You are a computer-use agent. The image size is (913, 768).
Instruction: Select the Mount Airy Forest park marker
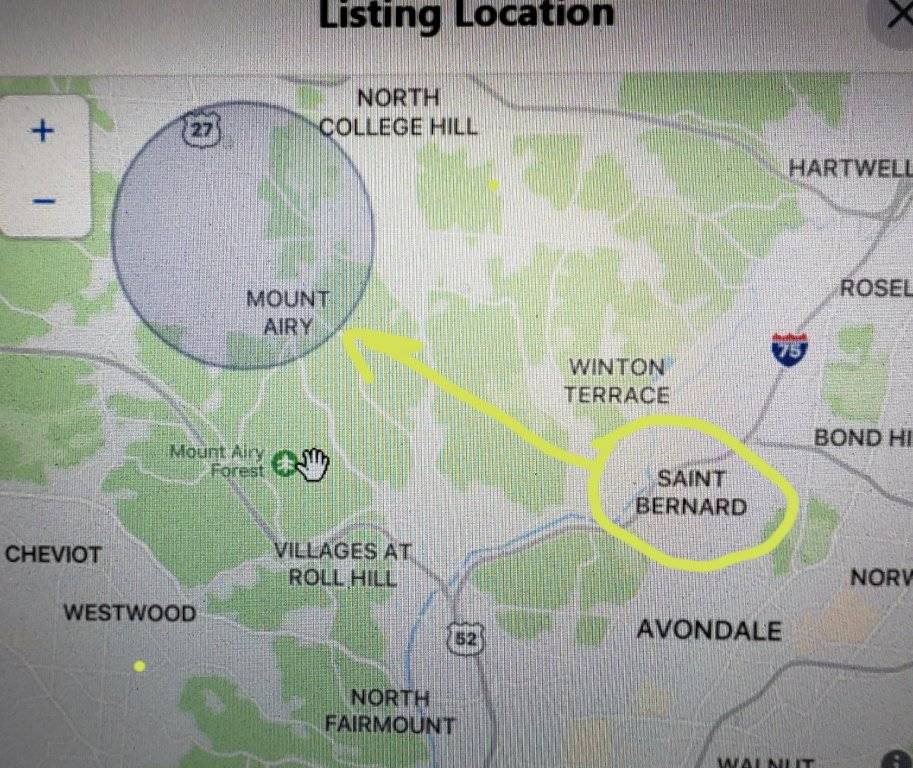[286, 463]
